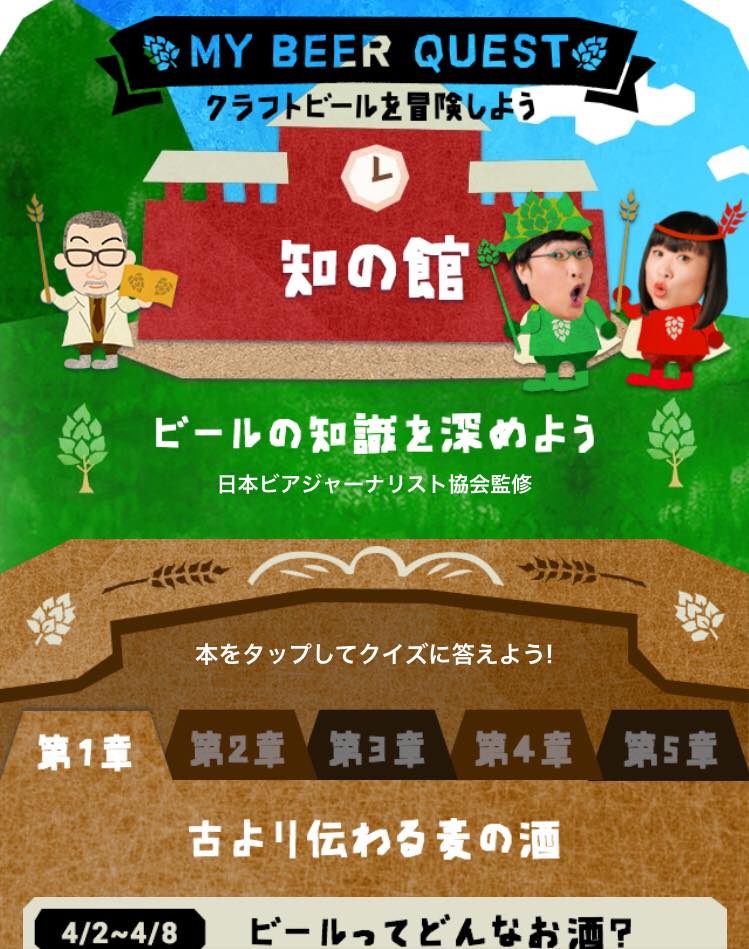Image resolution: width=749 pixels, height=949 pixels.
Task: Go to the 第4章 chapter tab
Action: (x=523, y=748)
